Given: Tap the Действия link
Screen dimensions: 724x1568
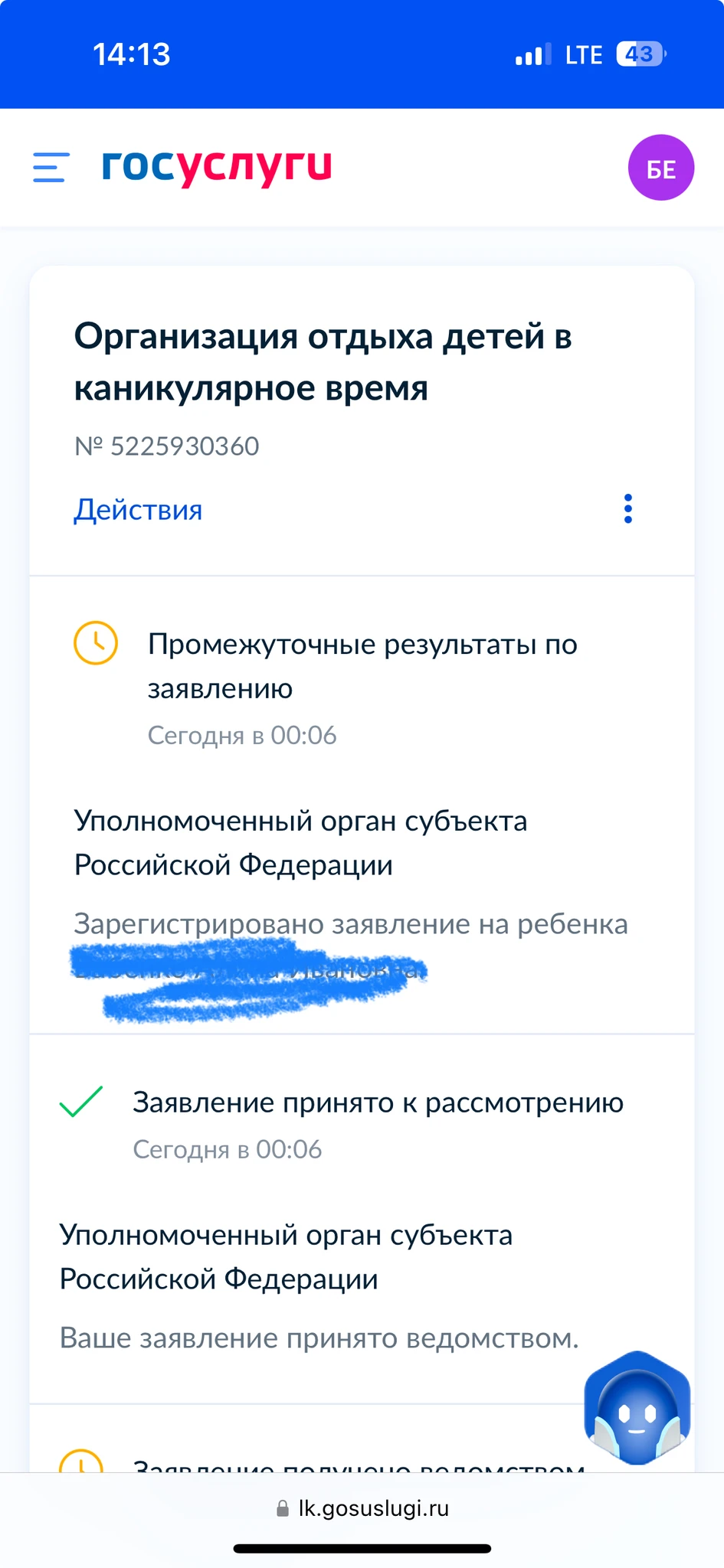Looking at the screenshot, I should point(139,510).
